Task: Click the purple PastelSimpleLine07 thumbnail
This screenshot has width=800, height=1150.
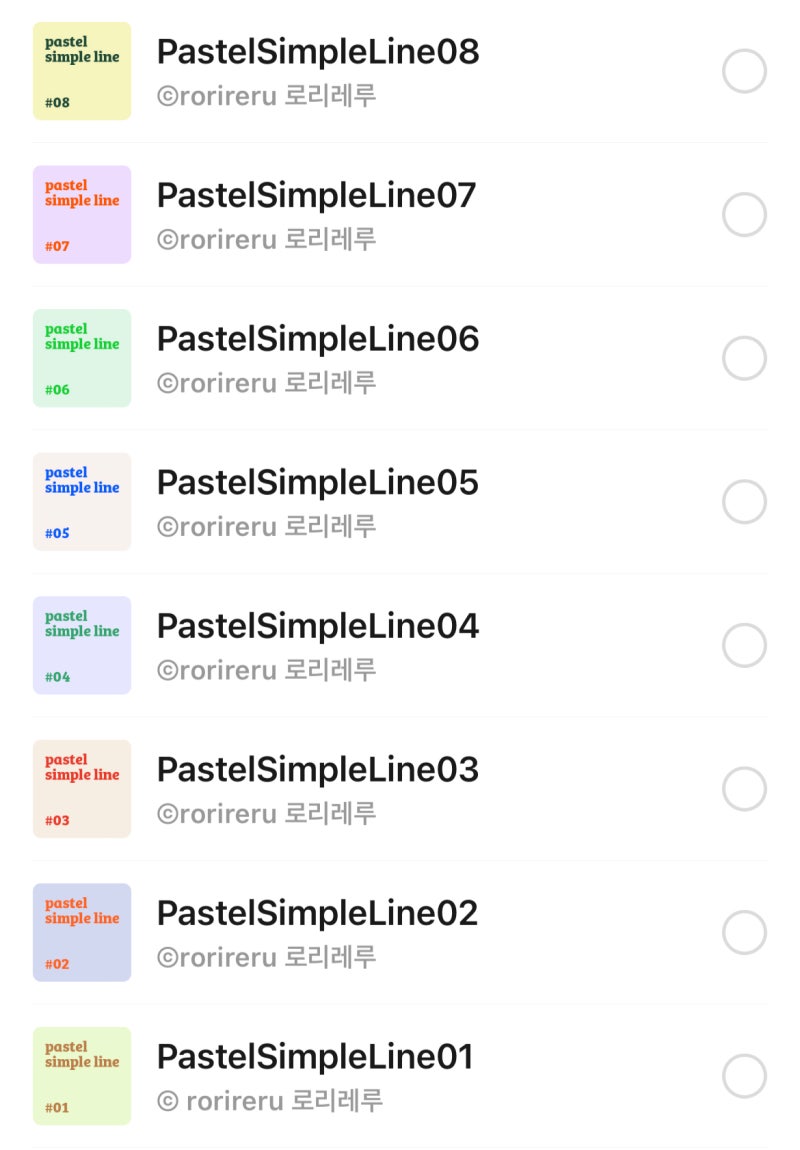Action: click(82, 214)
